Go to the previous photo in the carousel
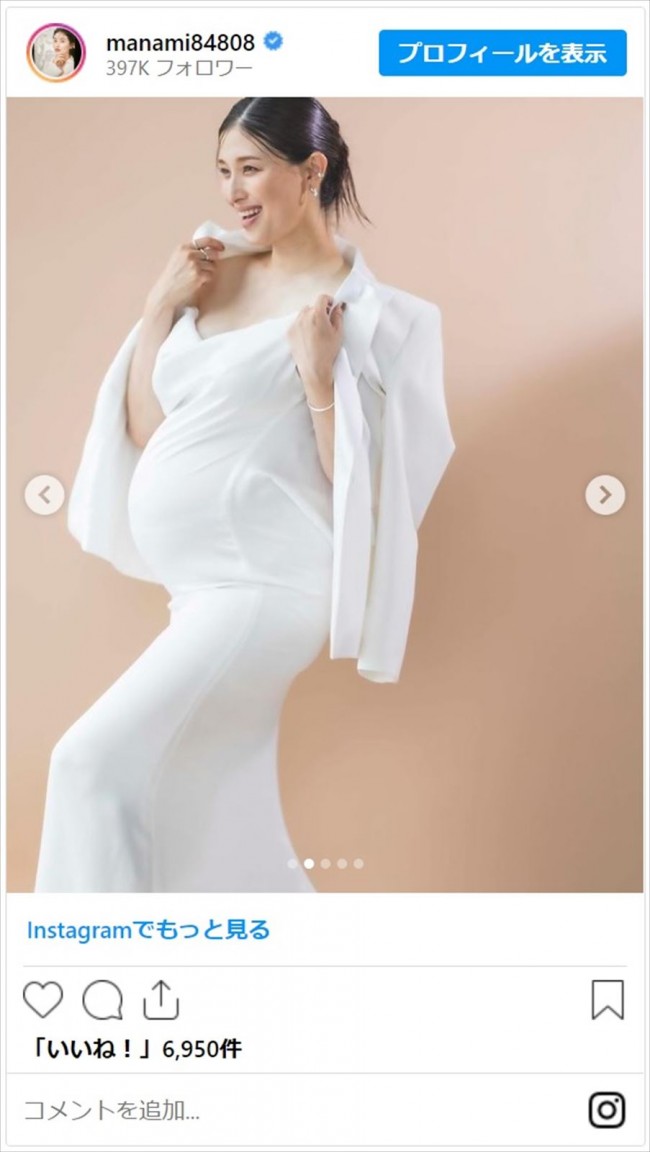Image resolution: width=650 pixels, height=1152 pixels. click(x=45, y=495)
